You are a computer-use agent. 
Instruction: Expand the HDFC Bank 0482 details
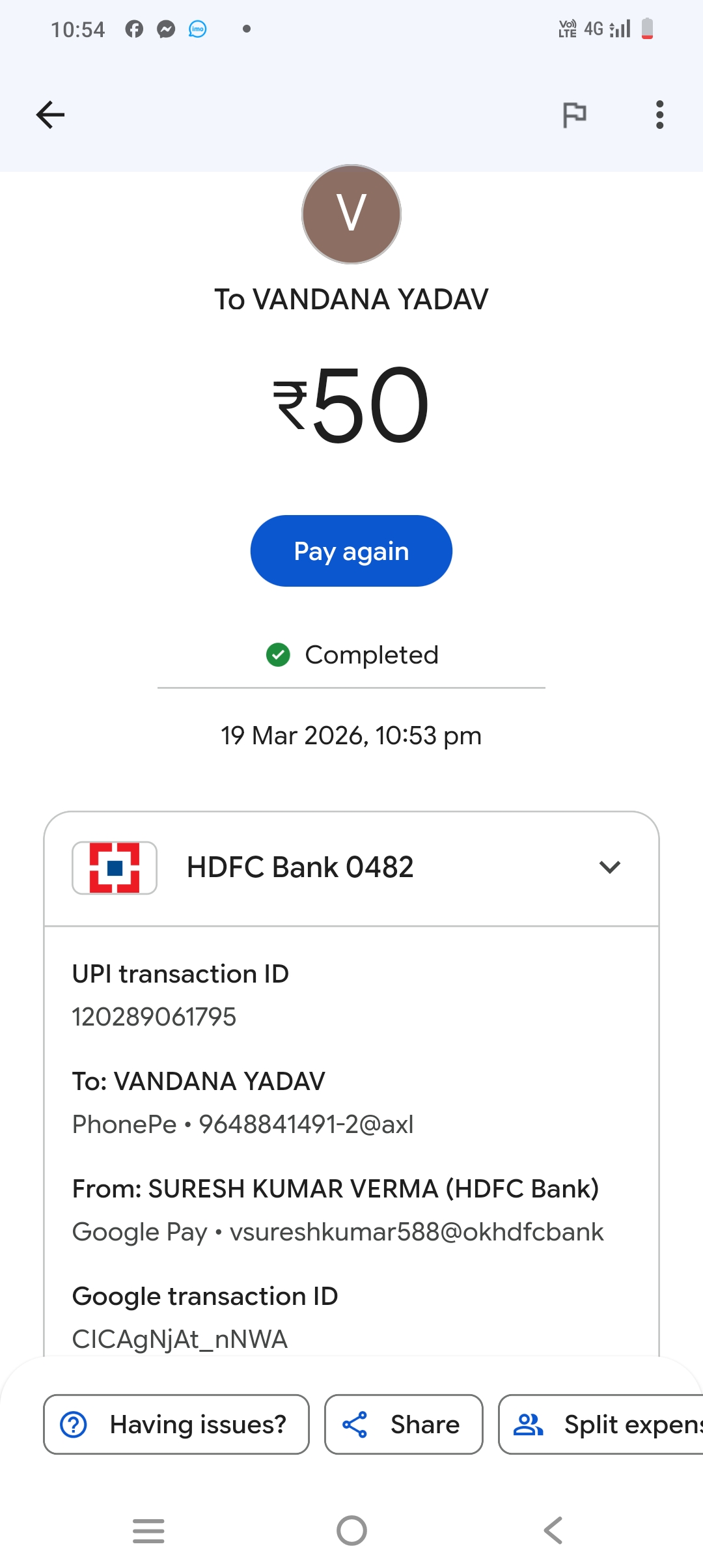coord(609,867)
